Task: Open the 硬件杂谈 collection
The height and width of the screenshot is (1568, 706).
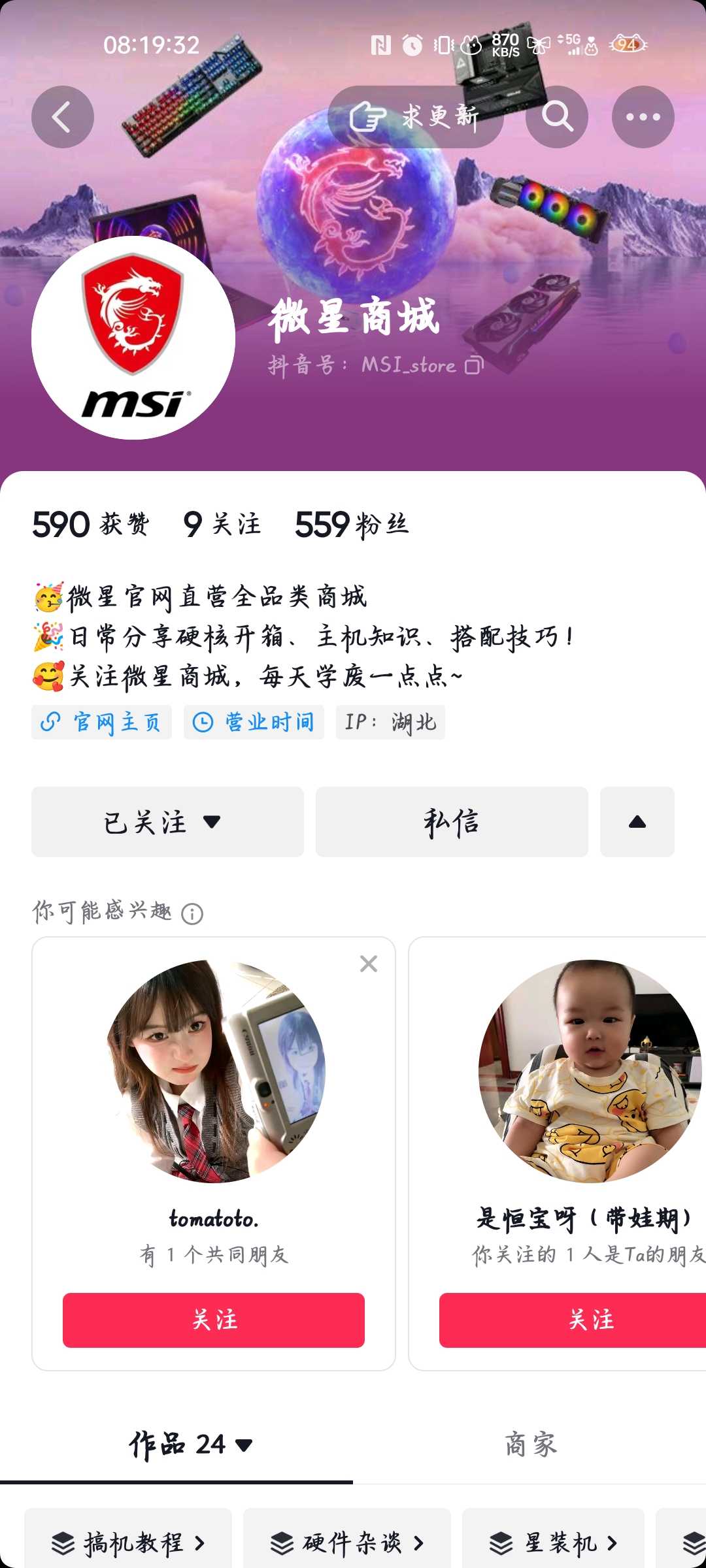Action: [347, 1543]
